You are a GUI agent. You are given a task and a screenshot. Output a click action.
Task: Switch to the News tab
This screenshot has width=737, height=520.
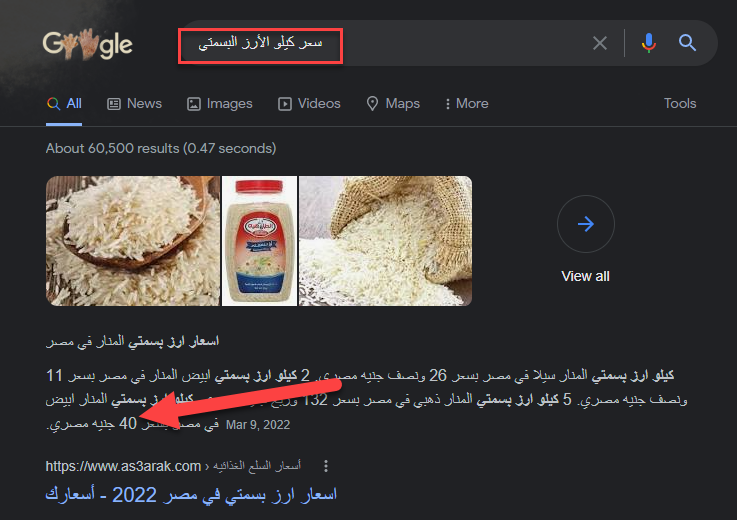134,103
